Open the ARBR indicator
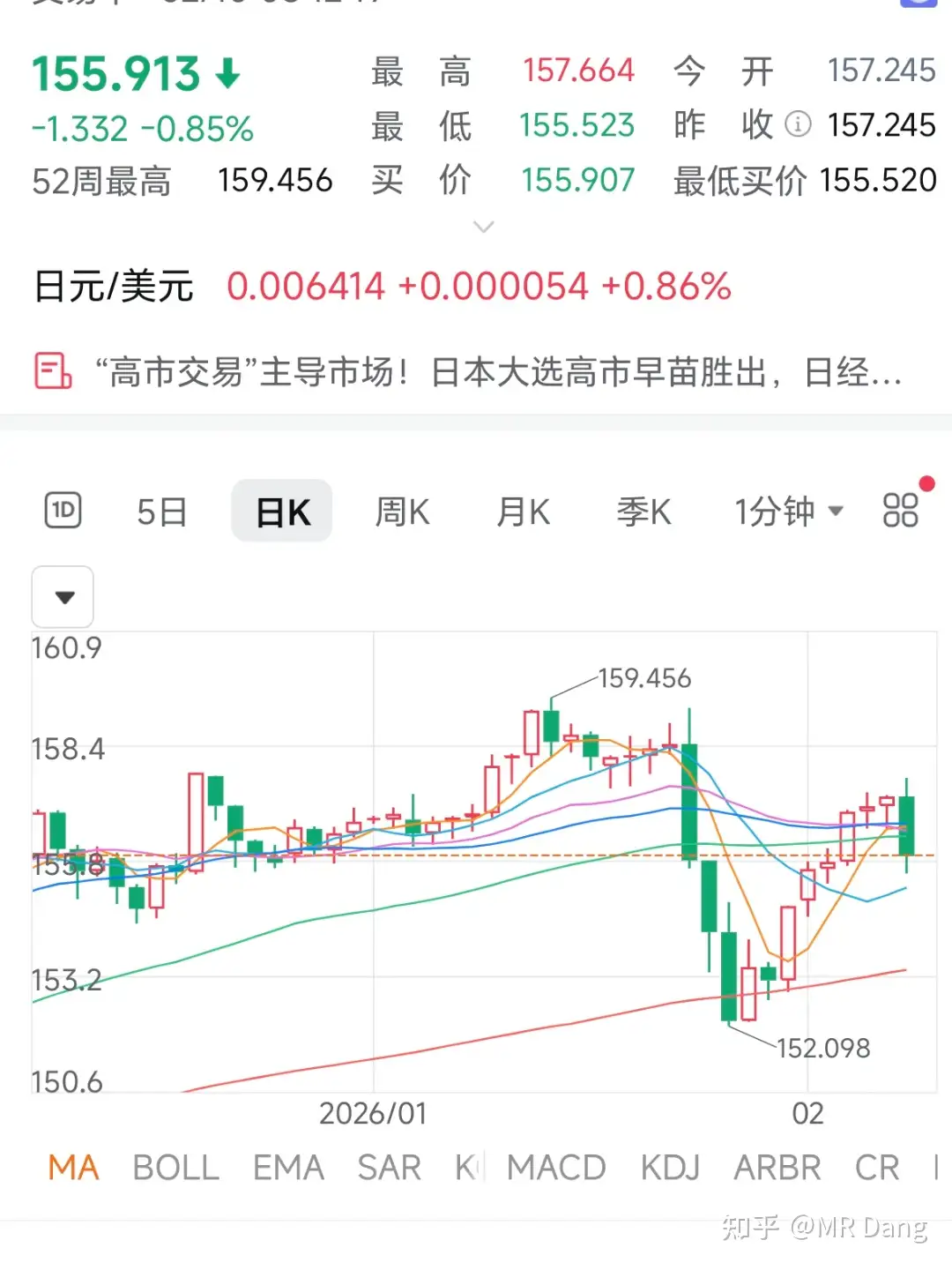 click(x=777, y=1167)
